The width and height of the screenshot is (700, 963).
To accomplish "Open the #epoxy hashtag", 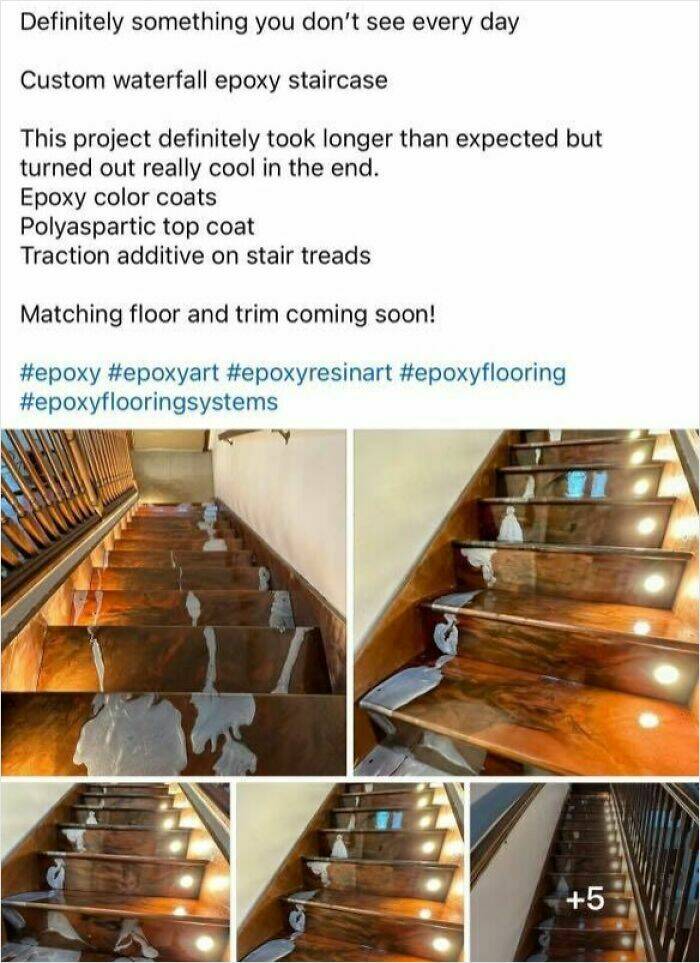I will [60, 373].
